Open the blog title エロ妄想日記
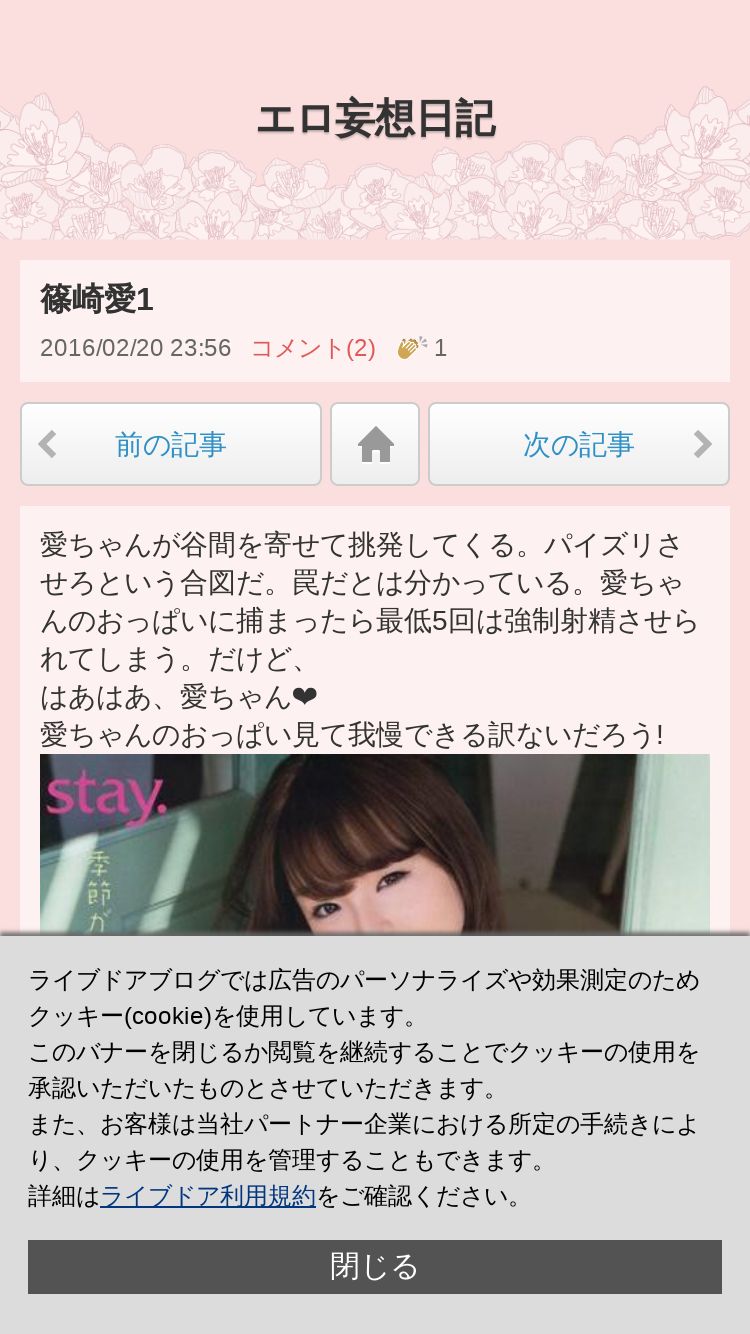The width and height of the screenshot is (750, 1334). [375, 120]
